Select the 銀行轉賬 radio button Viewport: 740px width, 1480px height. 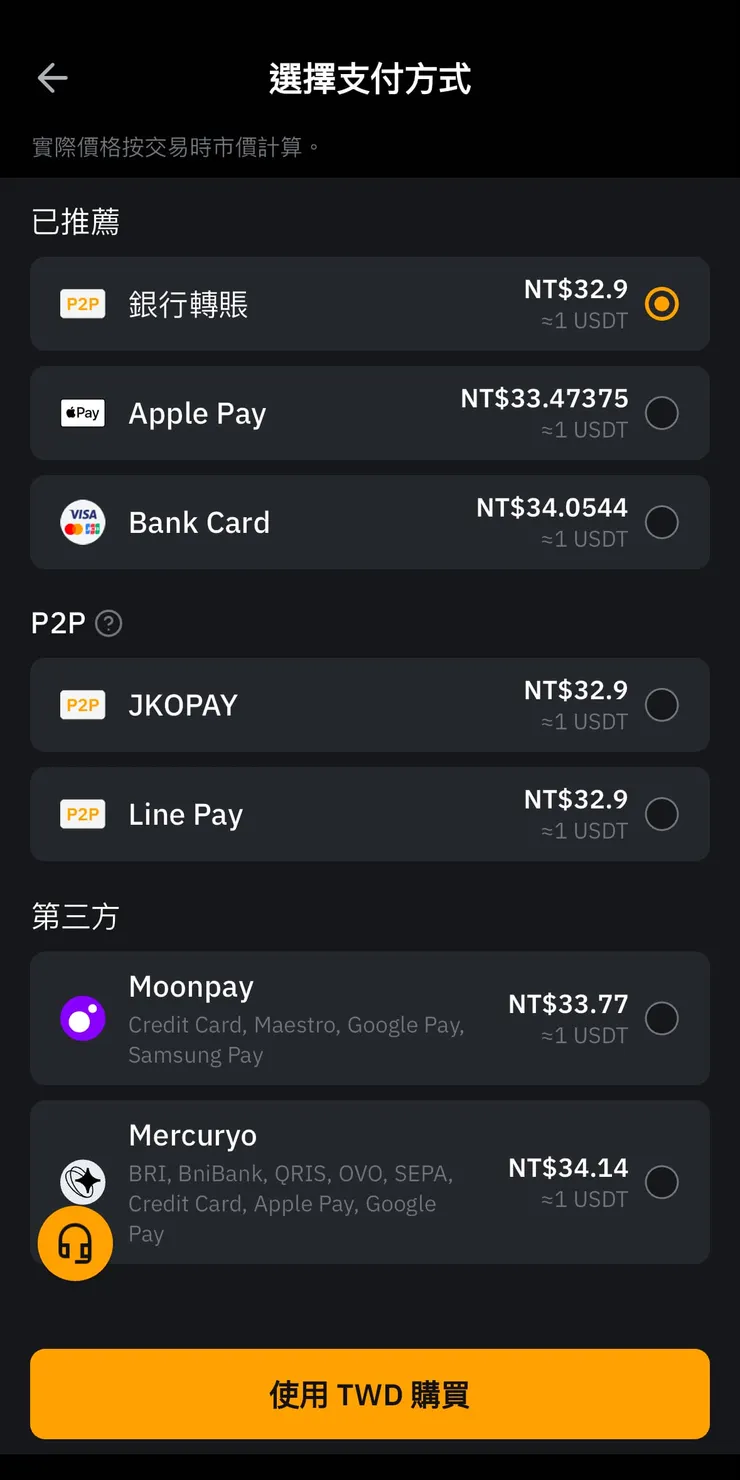(662, 304)
